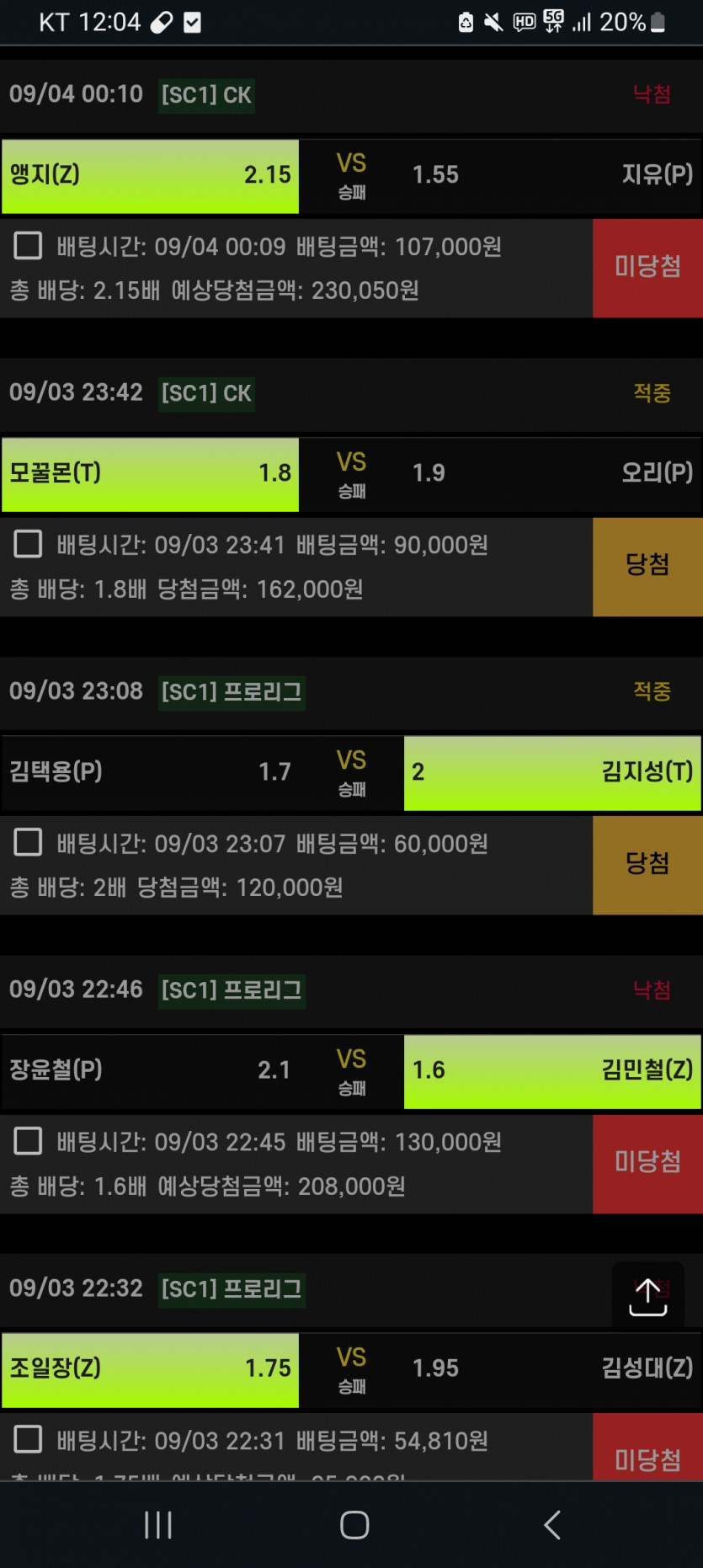This screenshot has height=1568, width=703.
Task: Open recent apps from the navigation bar
Action: [158, 1524]
